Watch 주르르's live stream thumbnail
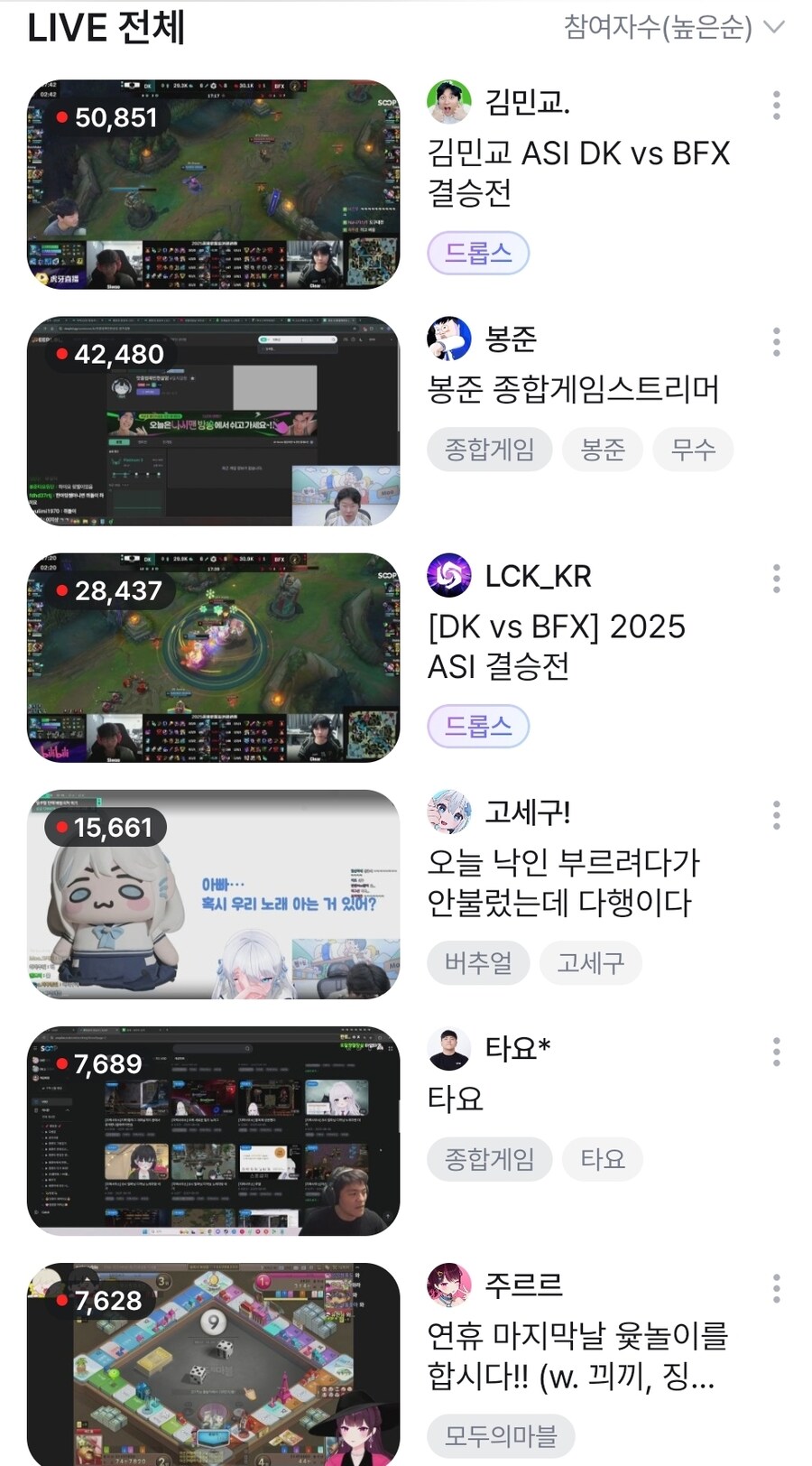Image resolution: width=812 pixels, height=1466 pixels. point(213,1363)
